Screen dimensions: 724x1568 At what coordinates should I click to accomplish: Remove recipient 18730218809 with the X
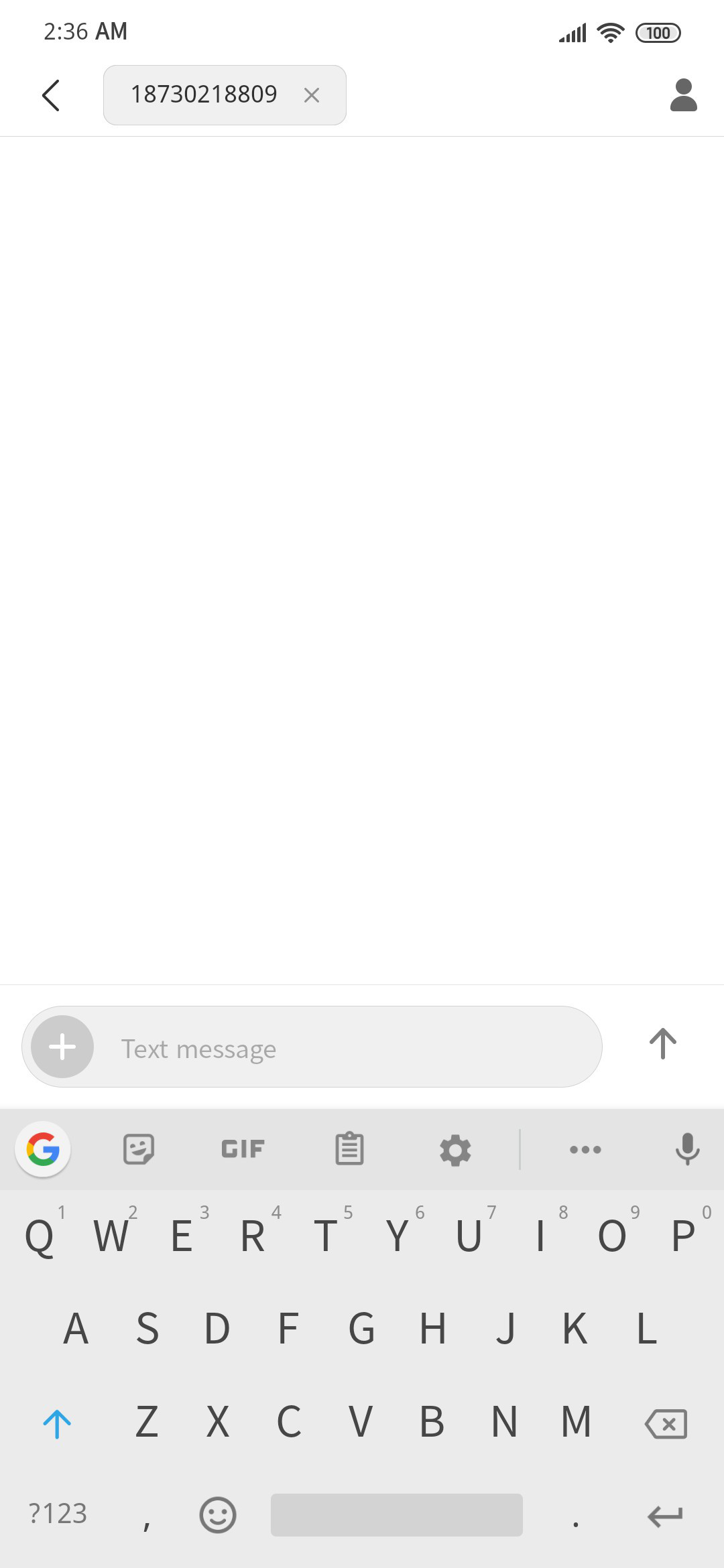point(312,95)
